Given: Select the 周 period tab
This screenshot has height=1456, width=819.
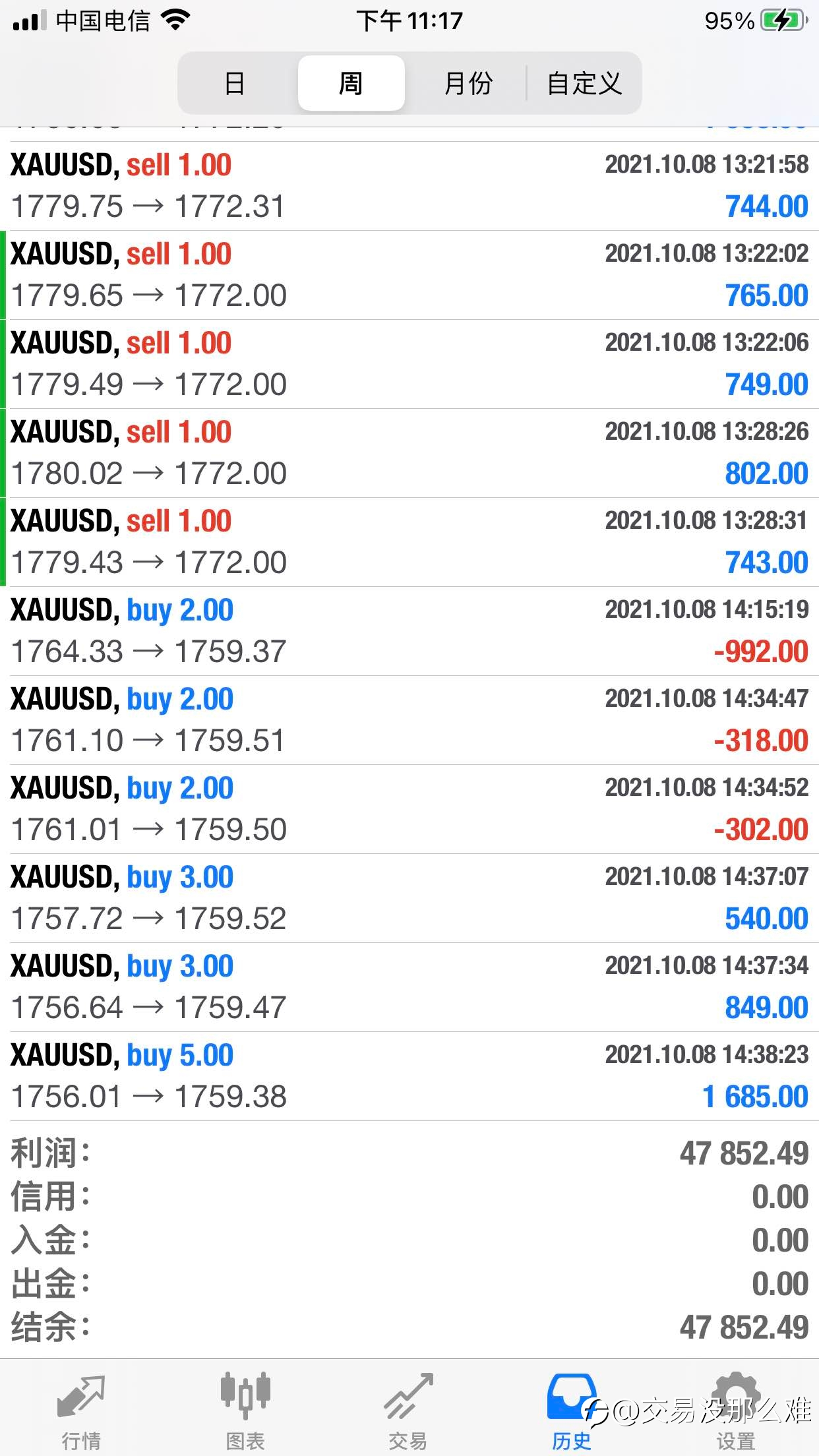Looking at the screenshot, I should [x=351, y=83].
